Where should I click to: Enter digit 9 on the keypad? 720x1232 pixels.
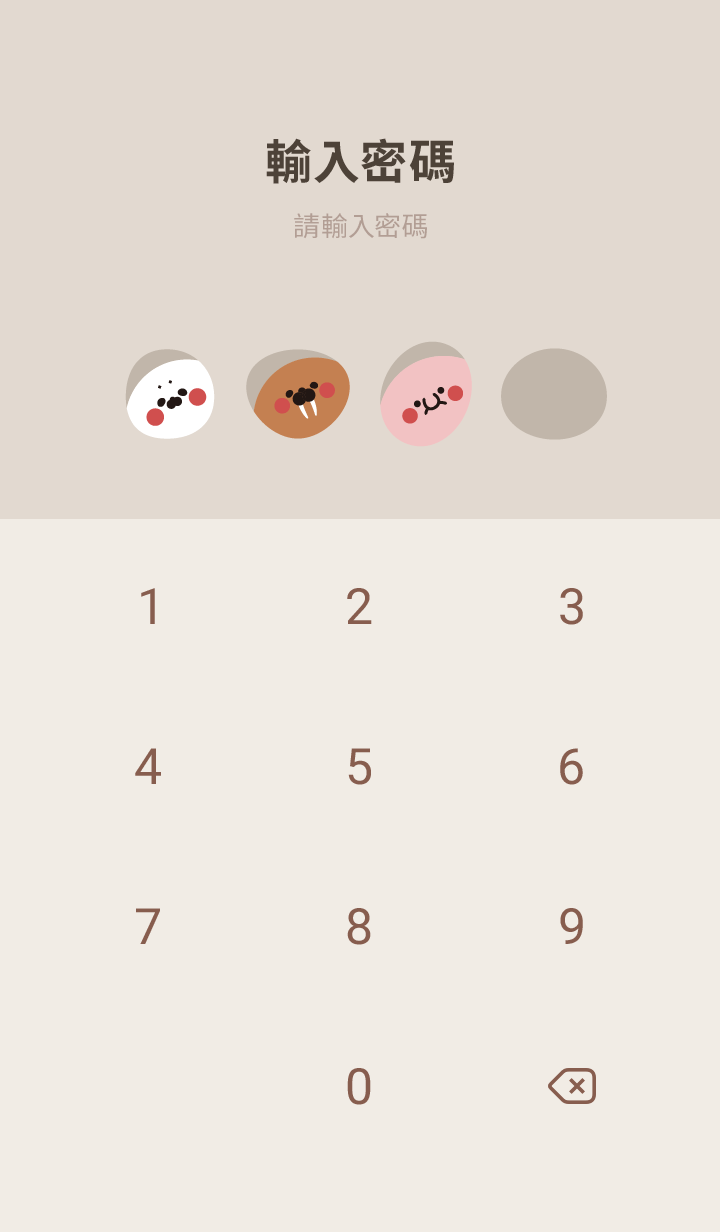(571, 927)
